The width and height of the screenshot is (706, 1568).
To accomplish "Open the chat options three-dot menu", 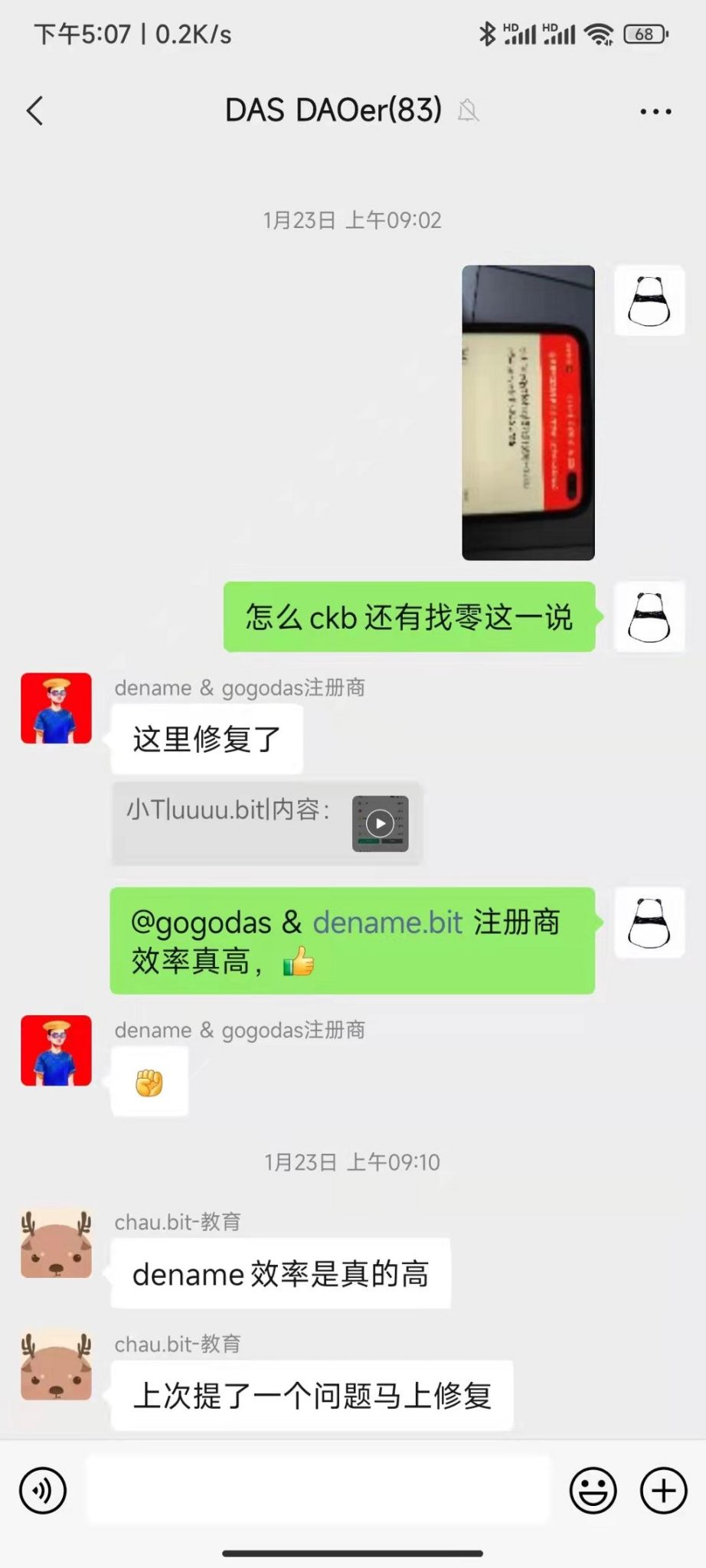I will pos(655,112).
